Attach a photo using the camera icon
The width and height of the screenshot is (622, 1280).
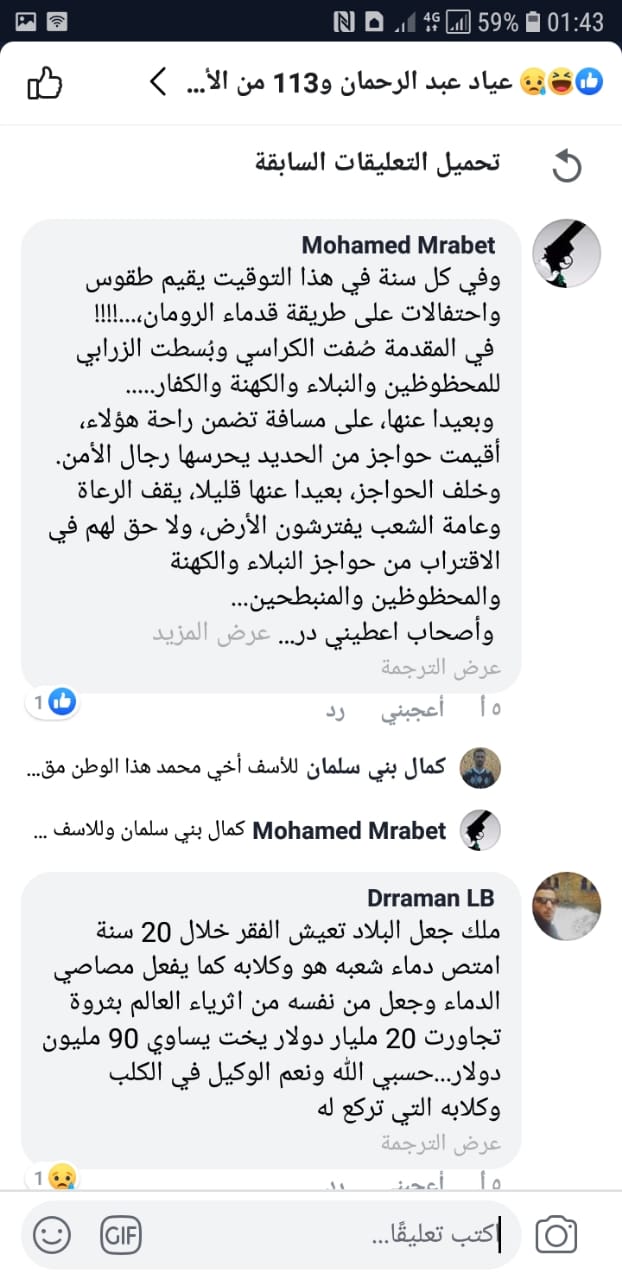(x=556, y=1236)
